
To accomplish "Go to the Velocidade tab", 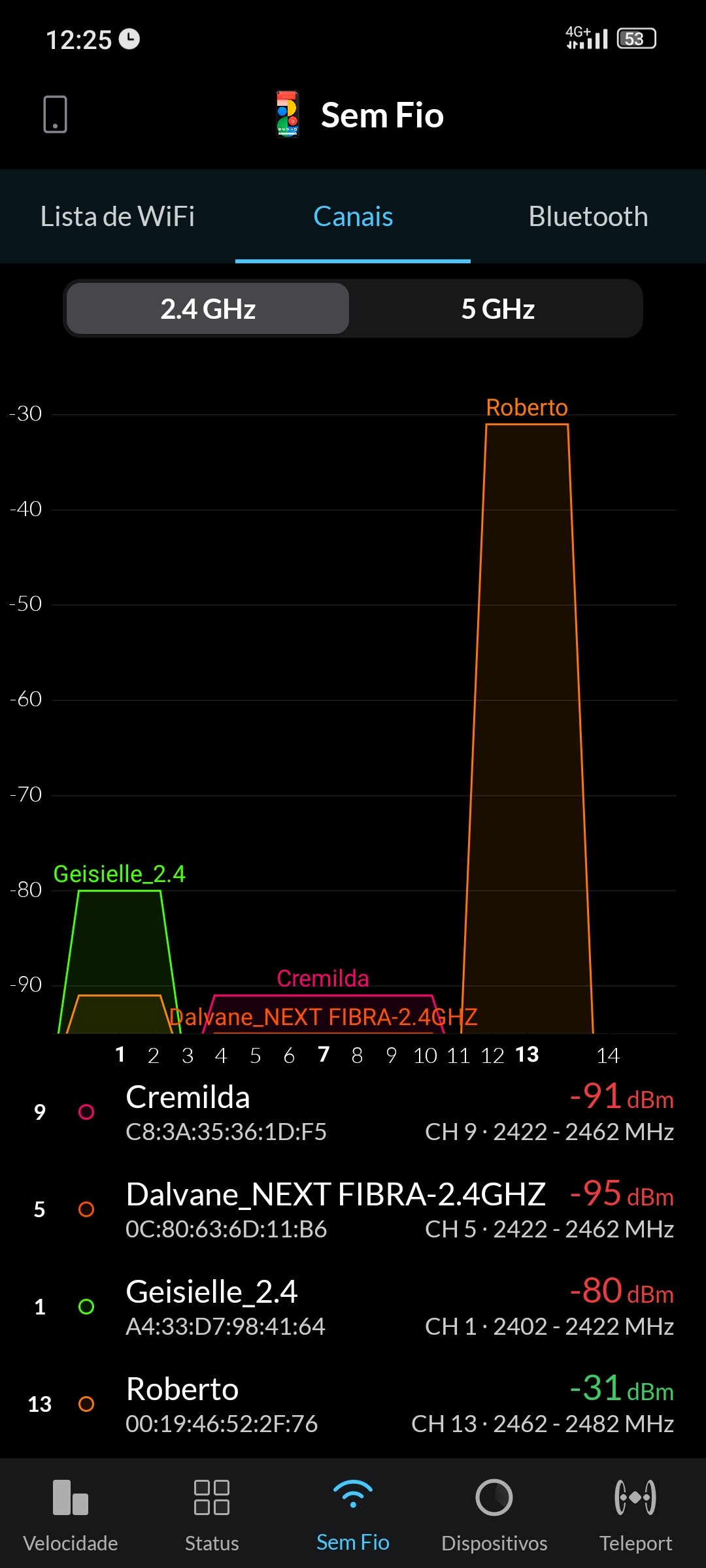I will tap(71, 1514).
